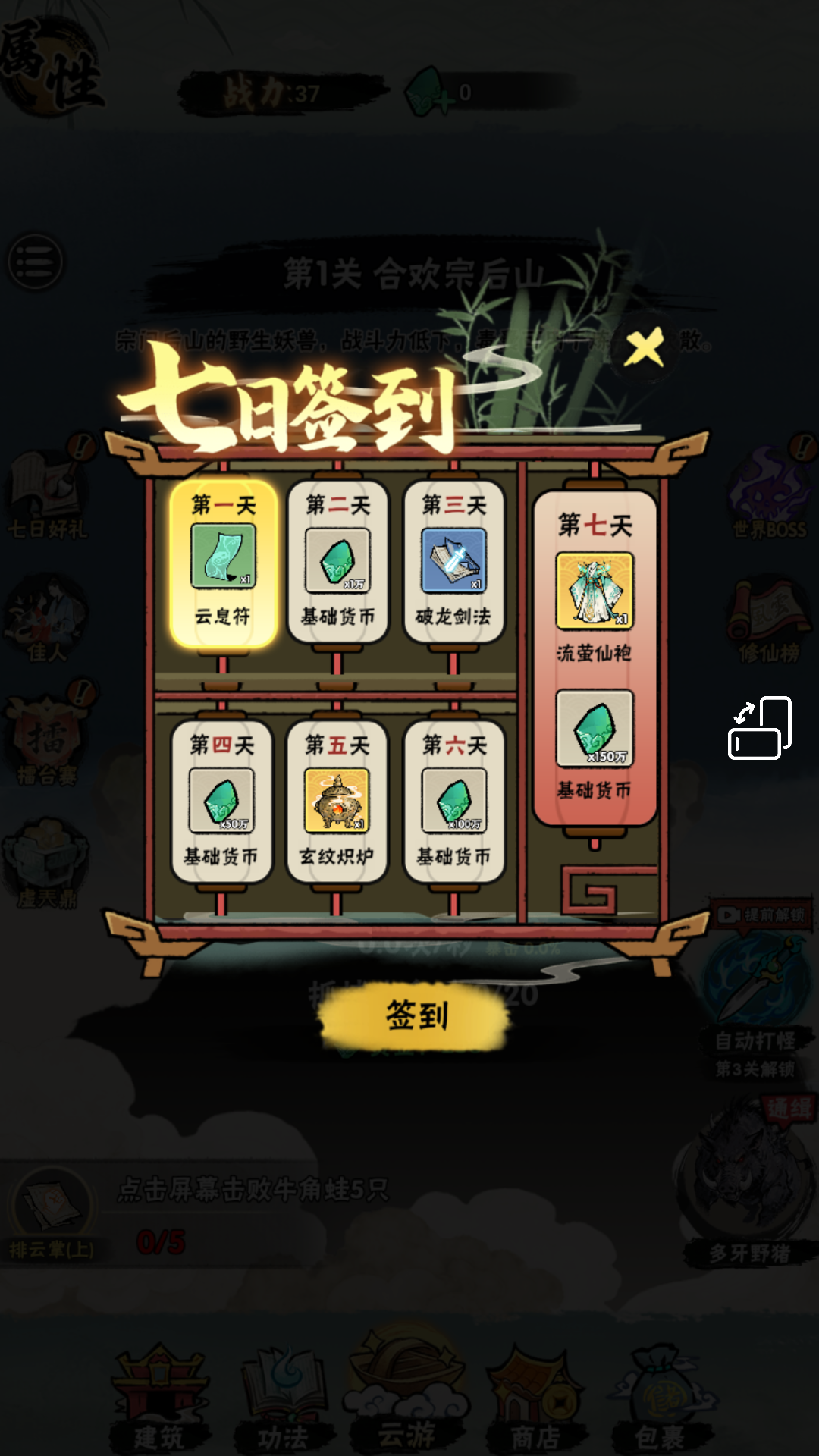View the 第七天 流萤仙袍 reward
Viewport: 819px width, 1456px height.
[595, 591]
